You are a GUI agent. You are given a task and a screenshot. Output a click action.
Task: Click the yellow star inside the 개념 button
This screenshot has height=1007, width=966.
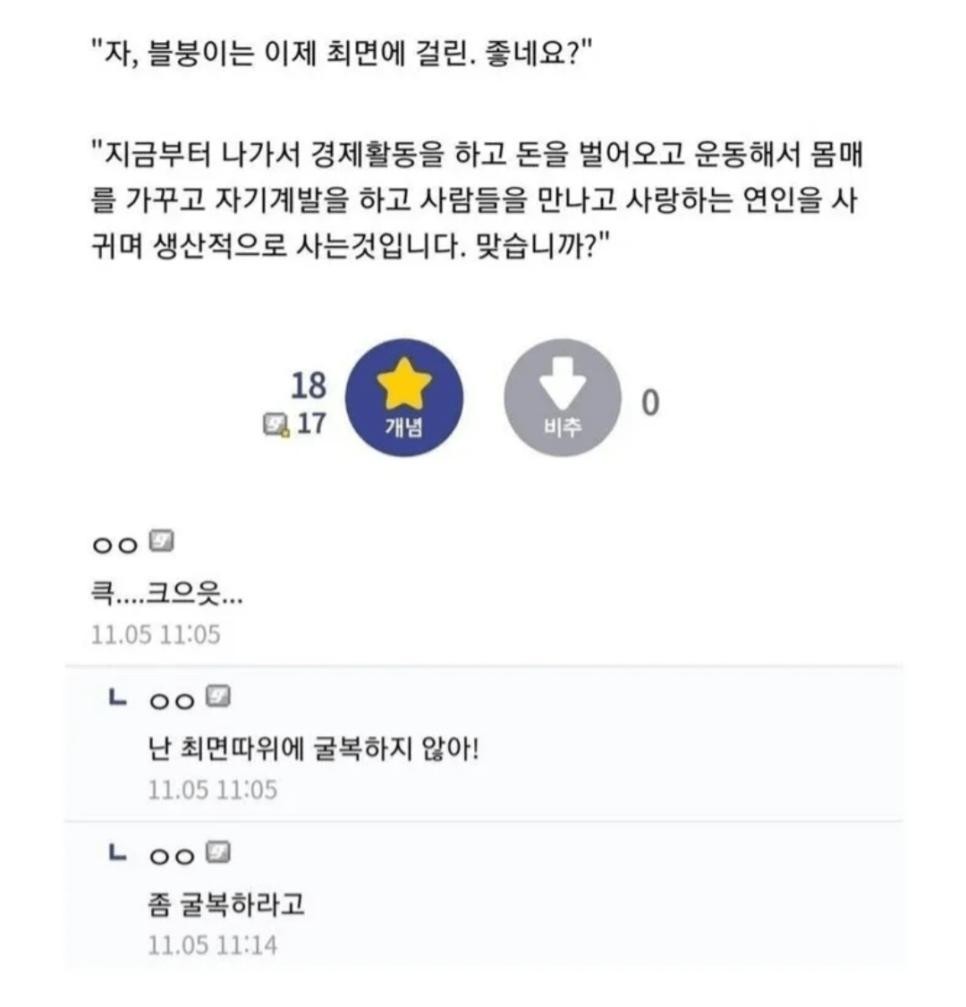point(404,383)
